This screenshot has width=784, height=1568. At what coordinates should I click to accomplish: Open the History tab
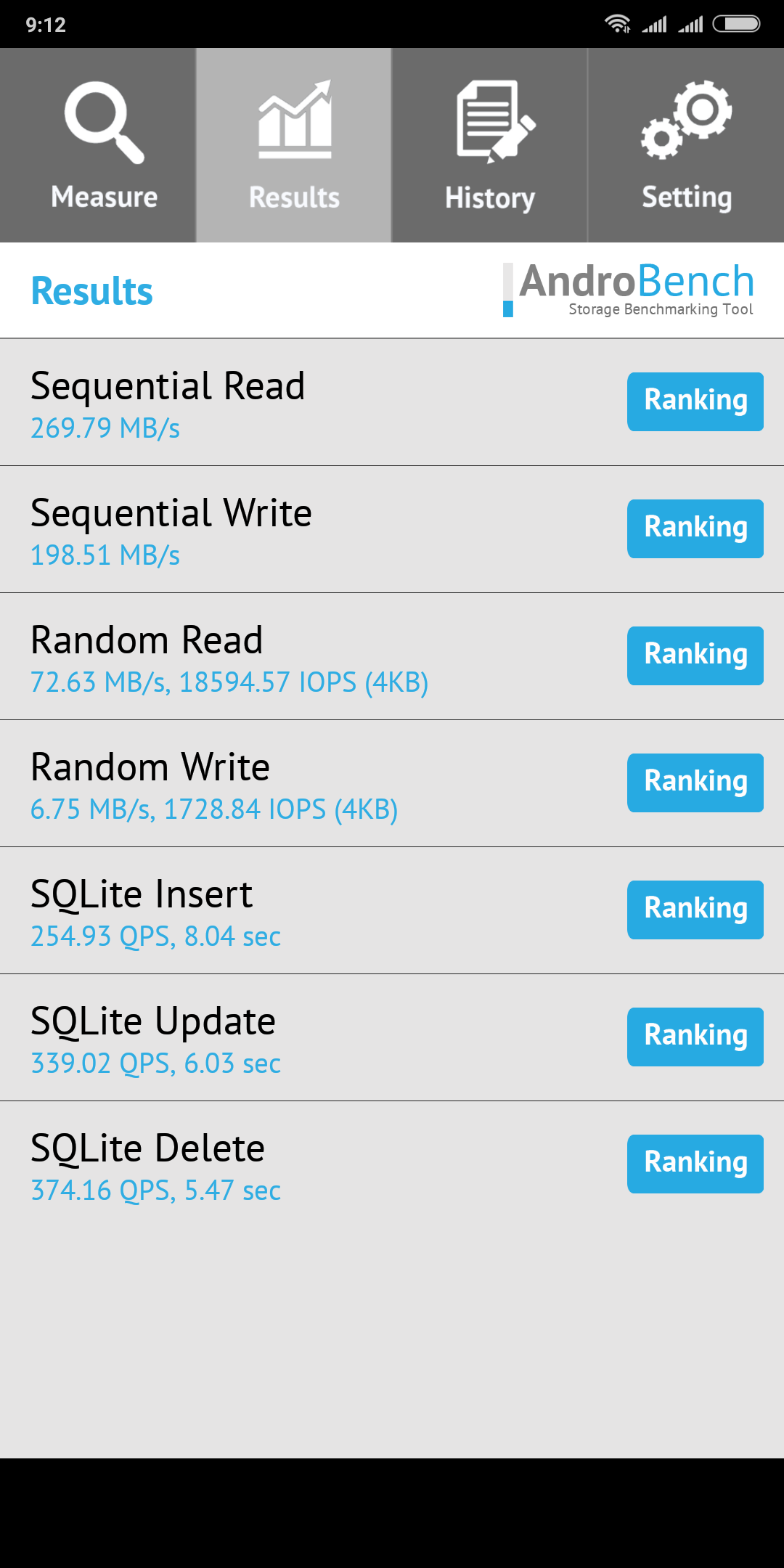pos(490,145)
